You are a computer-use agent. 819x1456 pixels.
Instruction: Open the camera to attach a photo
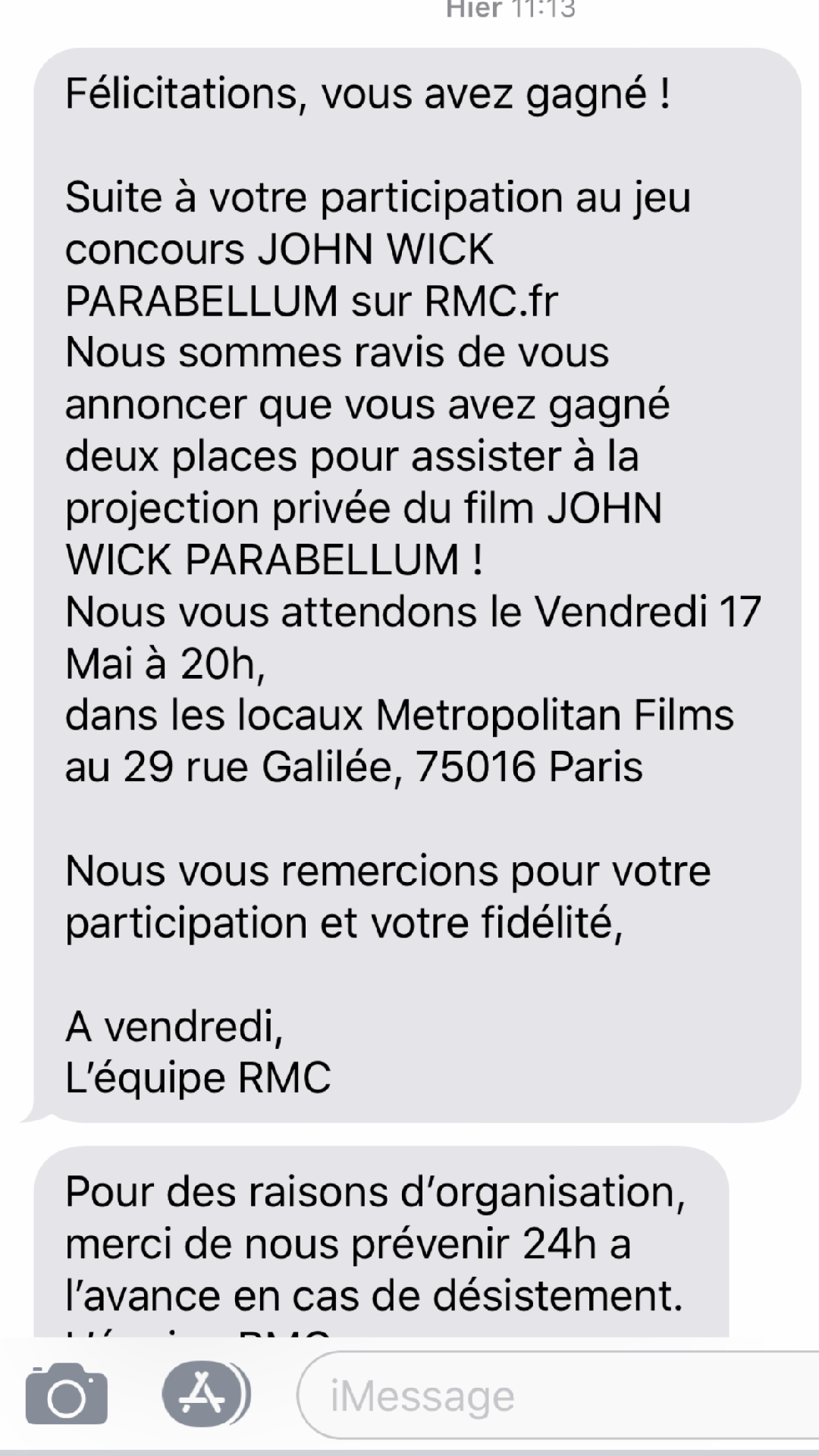(x=67, y=1394)
